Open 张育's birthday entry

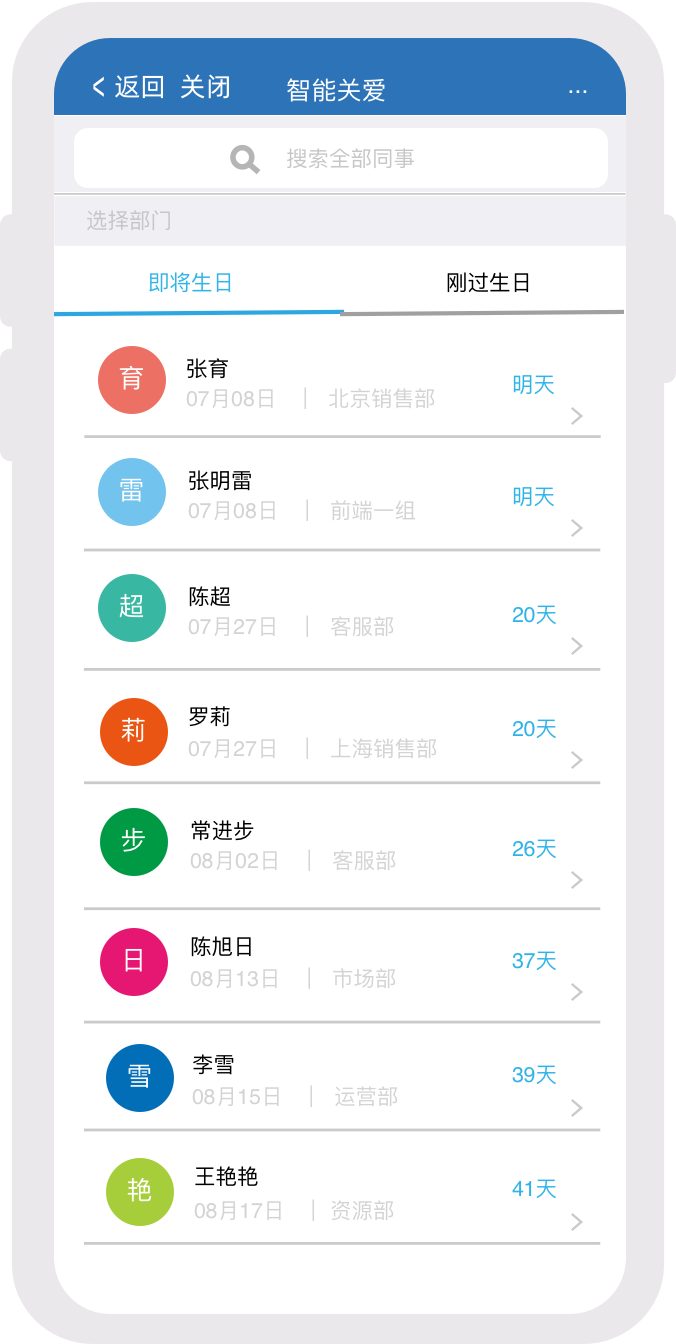(x=340, y=385)
